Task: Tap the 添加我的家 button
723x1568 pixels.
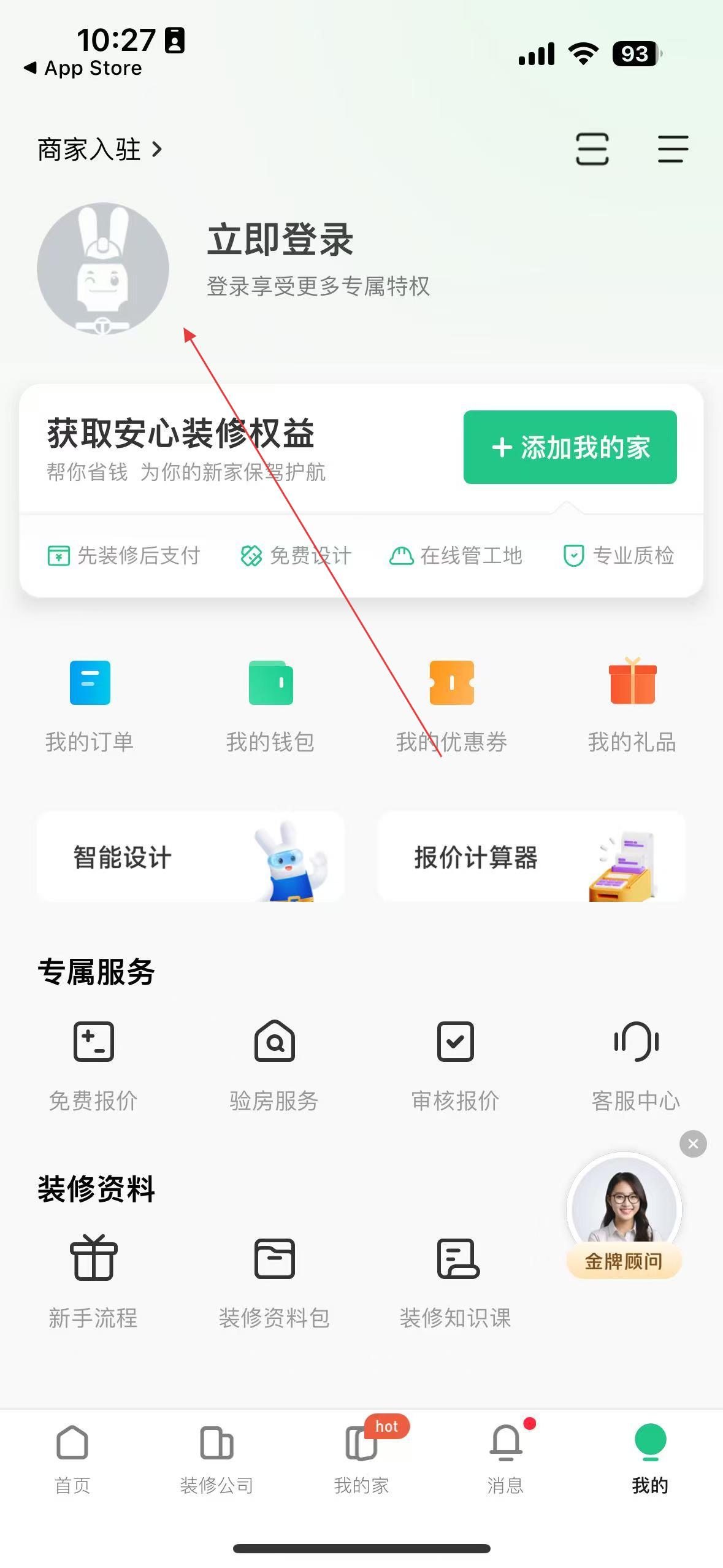Action: pyautogui.click(x=570, y=447)
